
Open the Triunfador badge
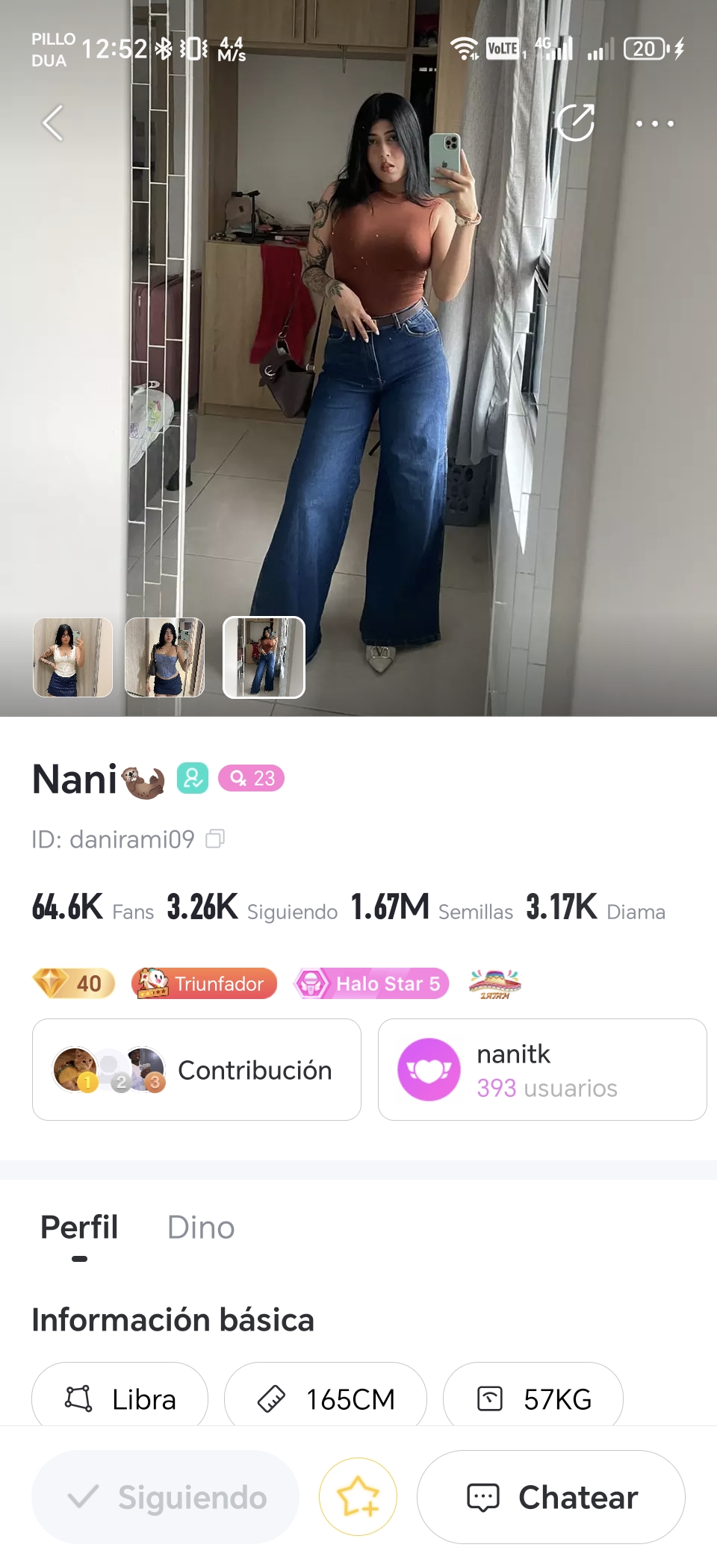[x=204, y=983]
